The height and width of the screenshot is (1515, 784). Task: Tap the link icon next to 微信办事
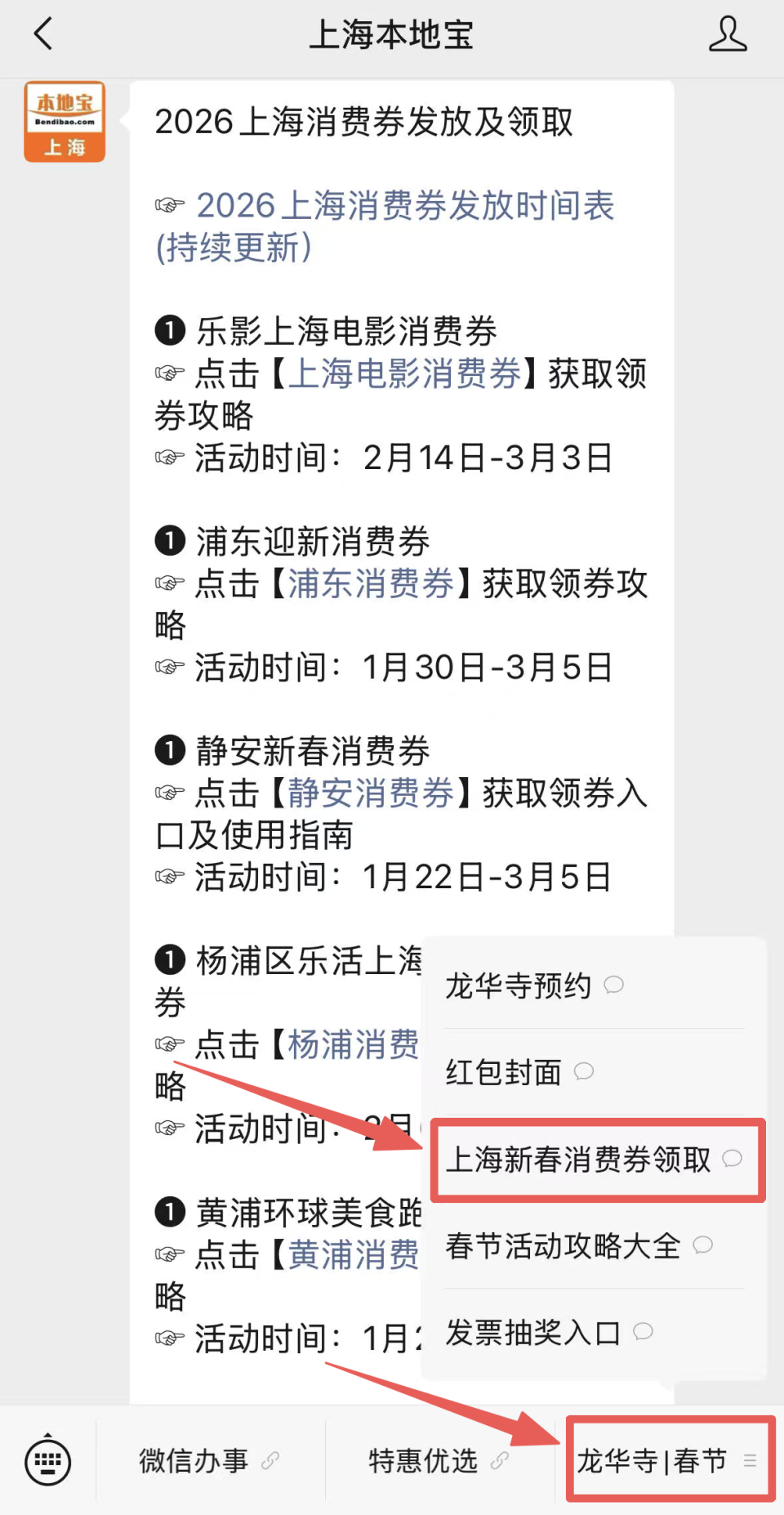tap(269, 1461)
